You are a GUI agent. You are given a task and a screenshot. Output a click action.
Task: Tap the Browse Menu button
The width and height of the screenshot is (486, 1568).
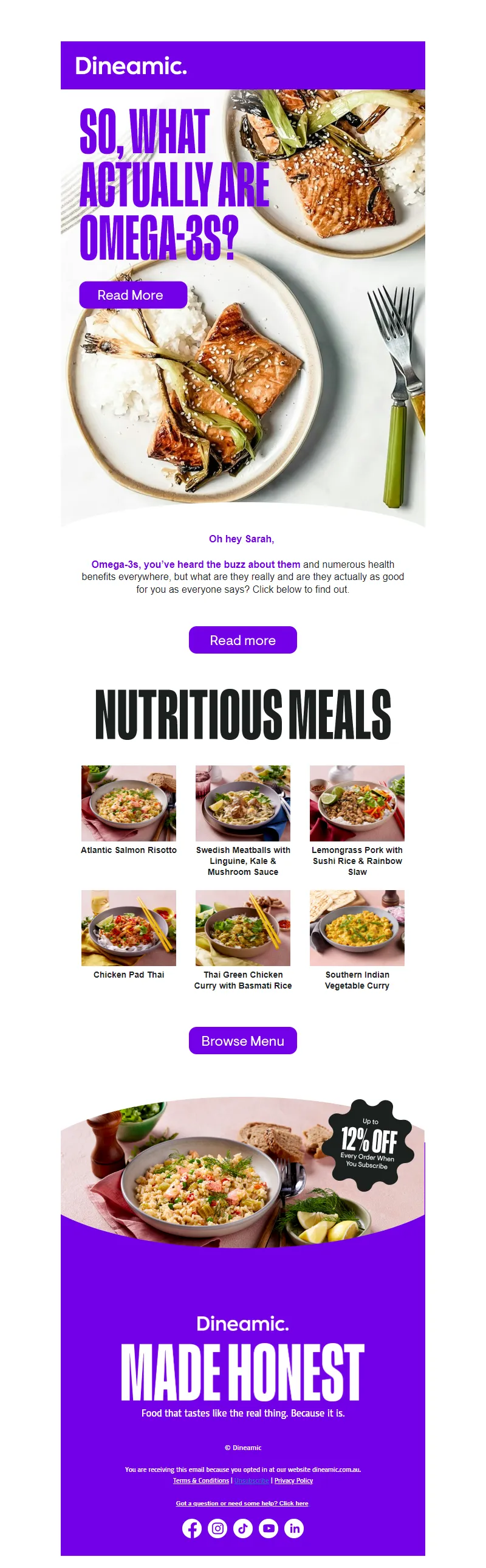pos(242,1040)
